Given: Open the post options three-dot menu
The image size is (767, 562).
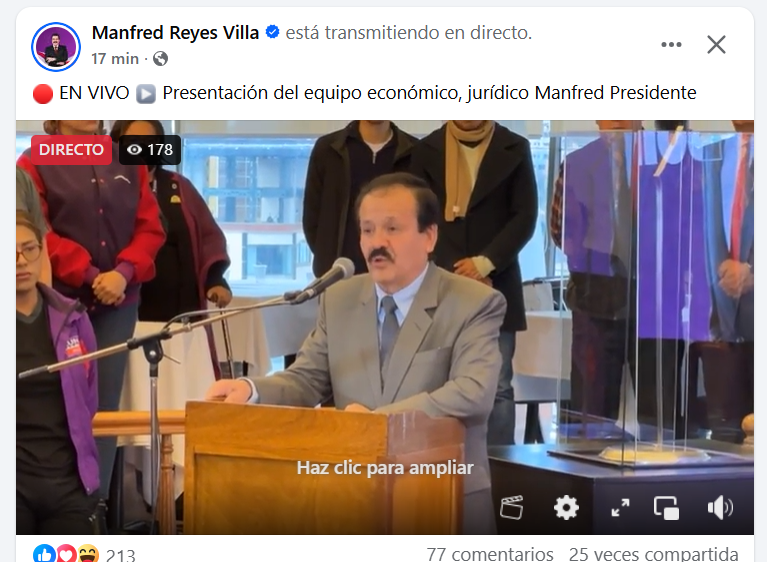Looking at the screenshot, I should click(x=671, y=44).
